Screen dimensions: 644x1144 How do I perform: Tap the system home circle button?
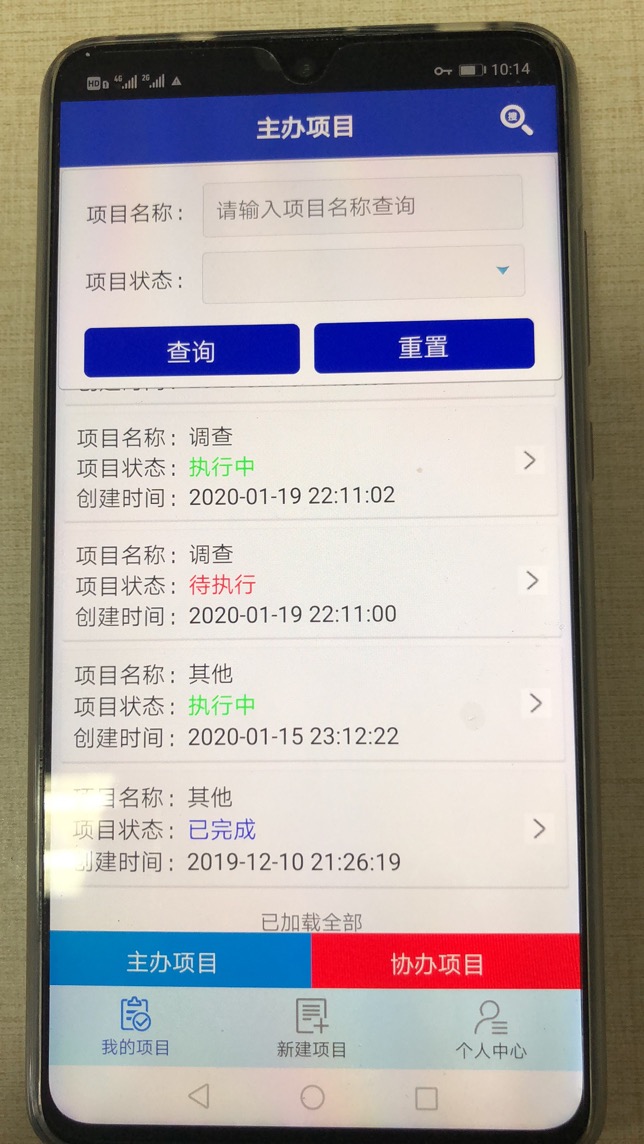pos(312,1097)
